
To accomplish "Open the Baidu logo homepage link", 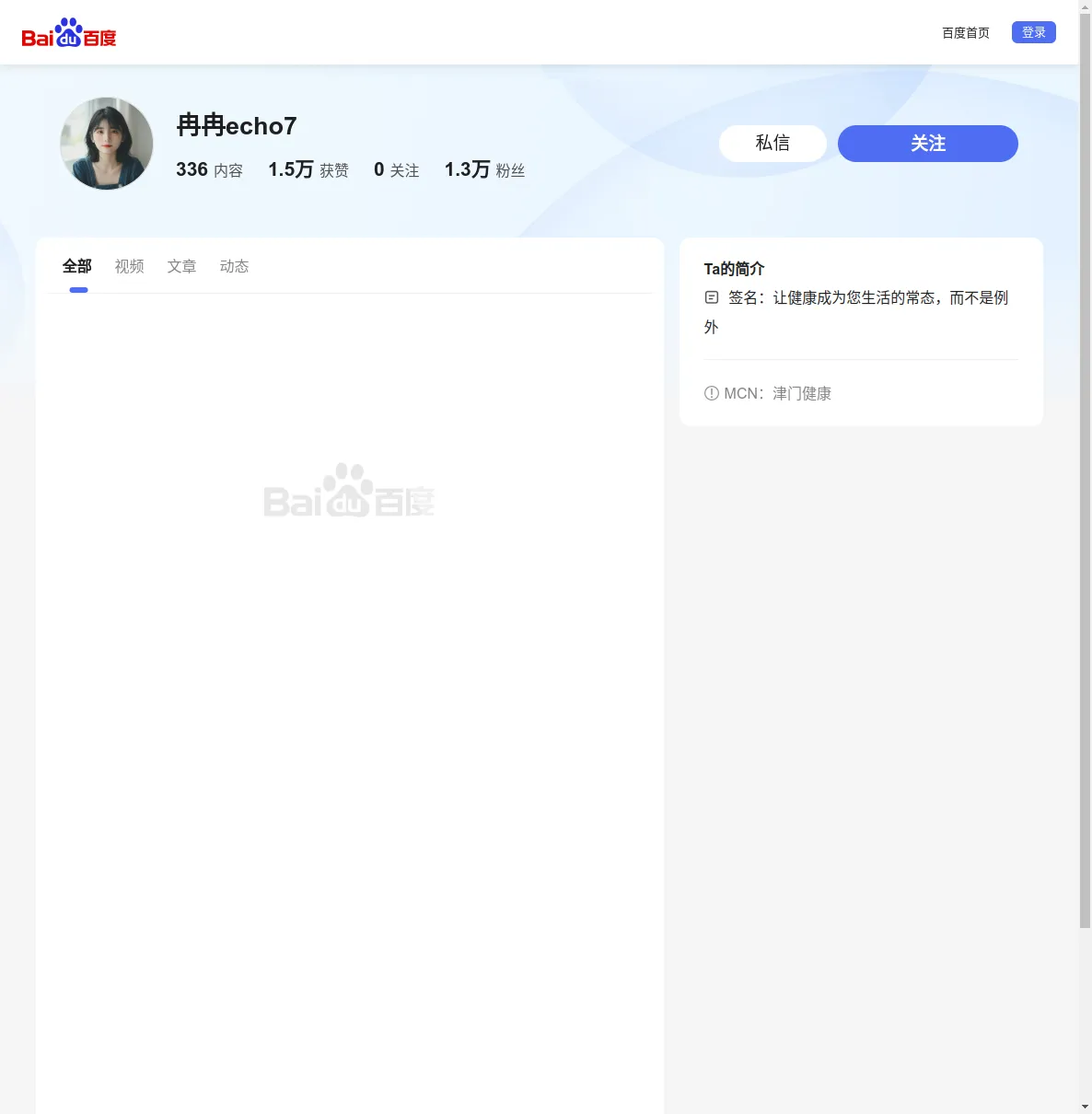I will click(x=69, y=34).
